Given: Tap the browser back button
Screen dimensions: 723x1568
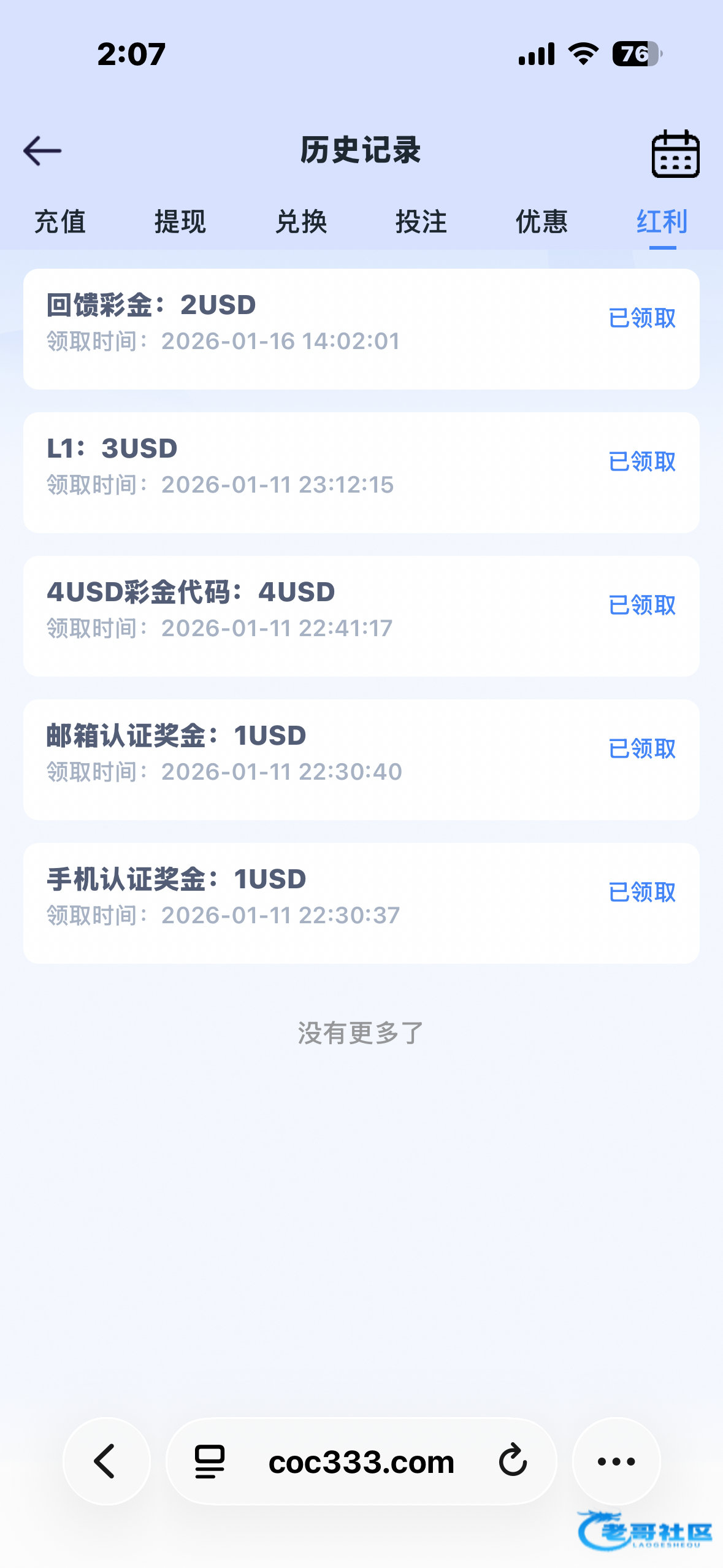Looking at the screenshot, I should coord(106,1461).
